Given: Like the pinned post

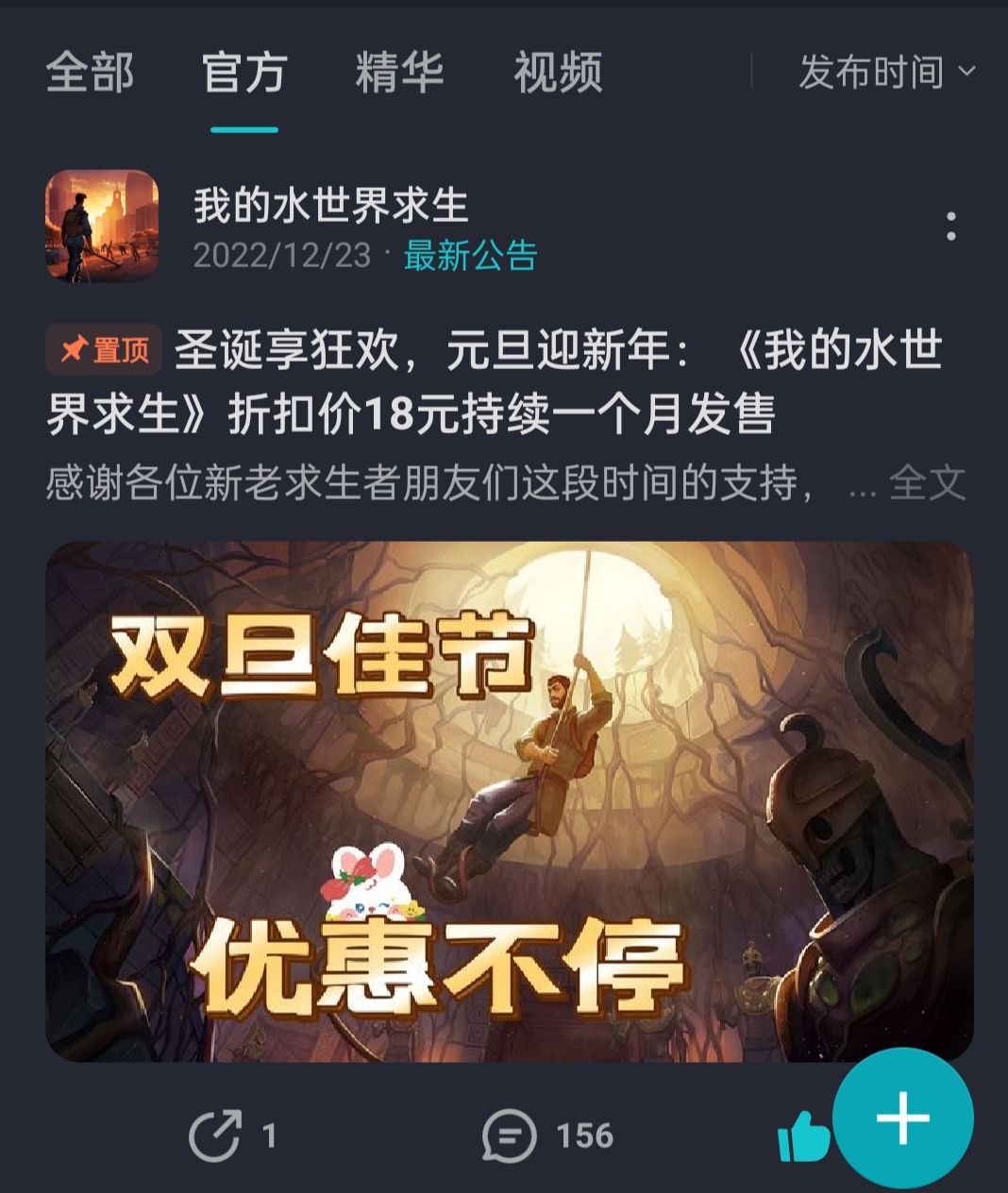Looking at the screenshot, I should coord(803,1135).
